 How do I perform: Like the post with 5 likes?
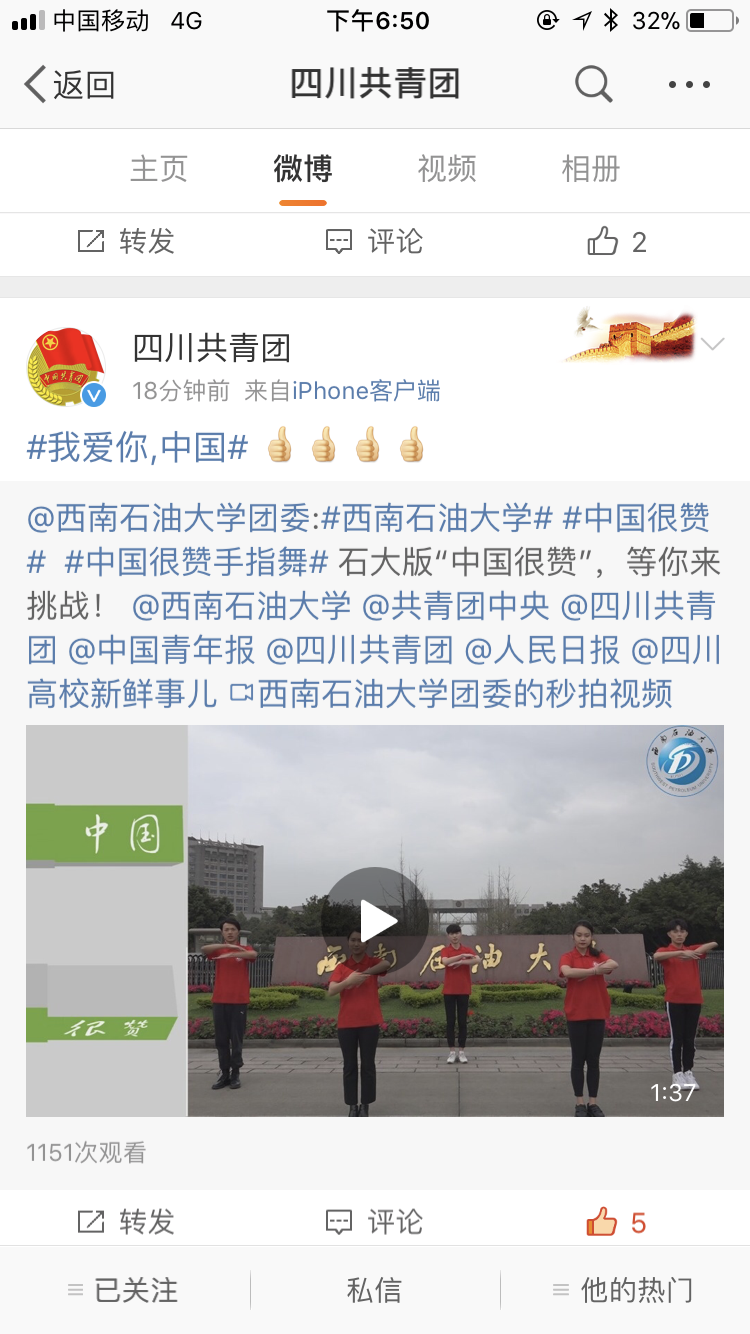point(615,1222)
